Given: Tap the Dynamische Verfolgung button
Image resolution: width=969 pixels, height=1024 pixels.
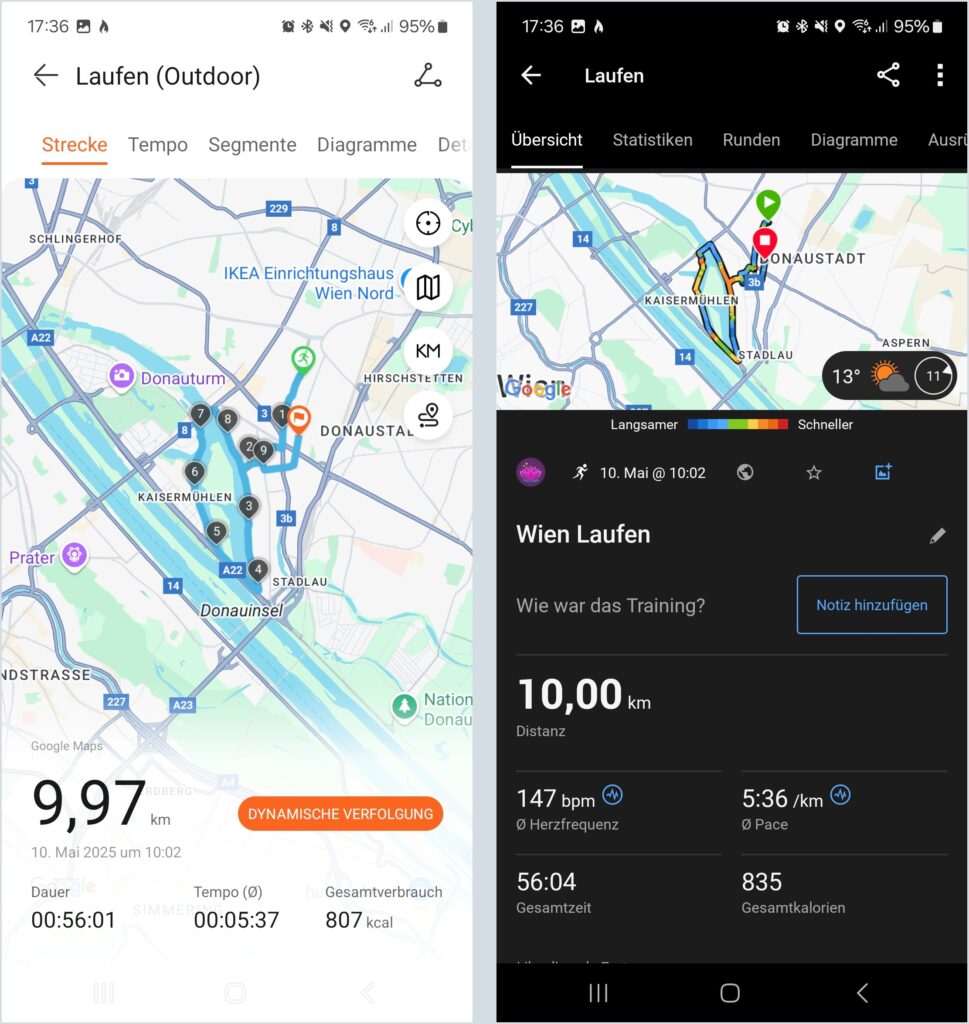Looking at the screenshot, I should (341, 813).
